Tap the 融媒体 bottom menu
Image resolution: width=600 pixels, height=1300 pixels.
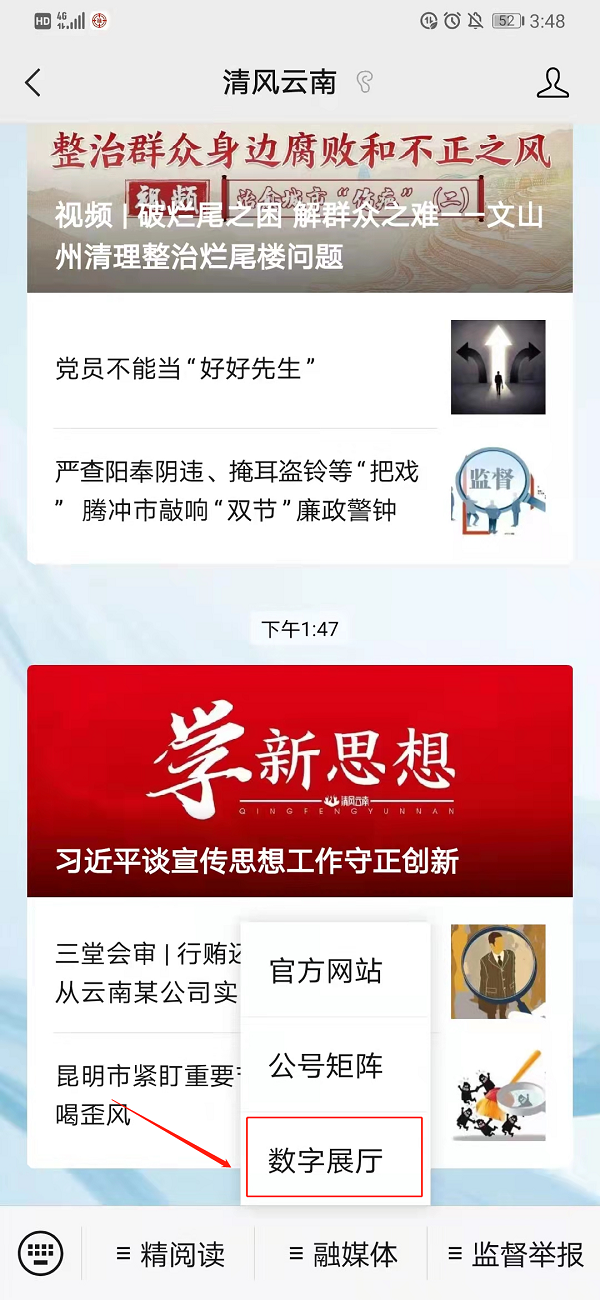343,1254
